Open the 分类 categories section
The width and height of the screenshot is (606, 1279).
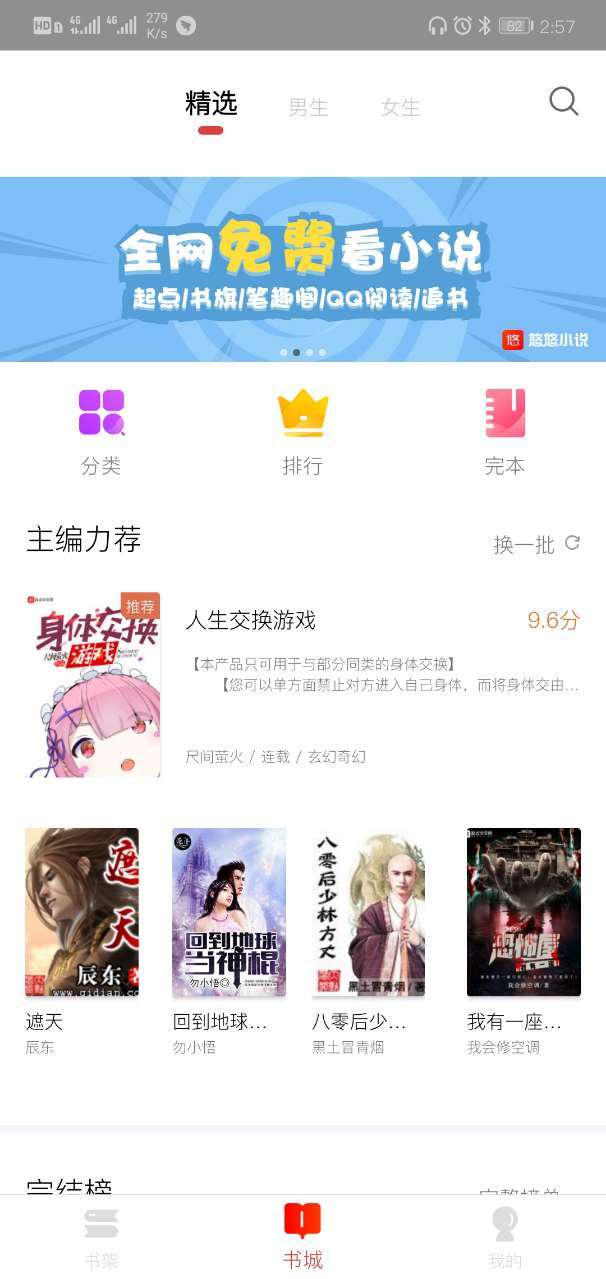click(x=101, y=432)
